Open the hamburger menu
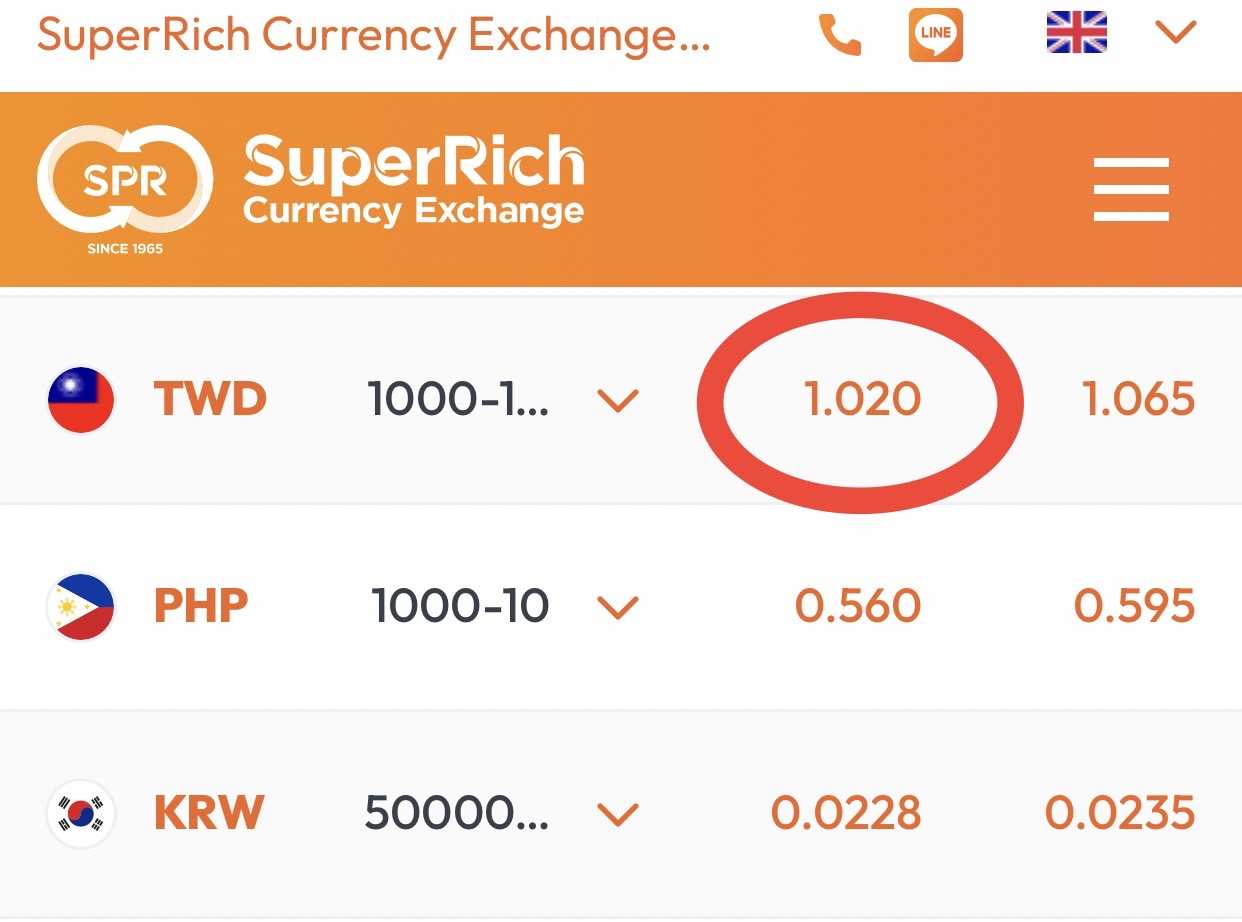 (x=1131, y=189)
